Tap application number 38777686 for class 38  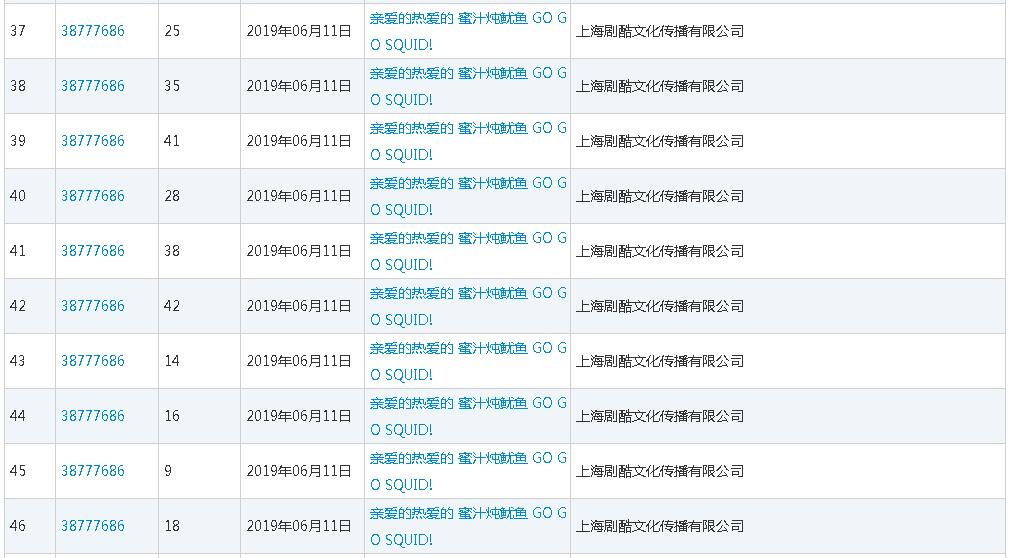[x=93, y=251]
